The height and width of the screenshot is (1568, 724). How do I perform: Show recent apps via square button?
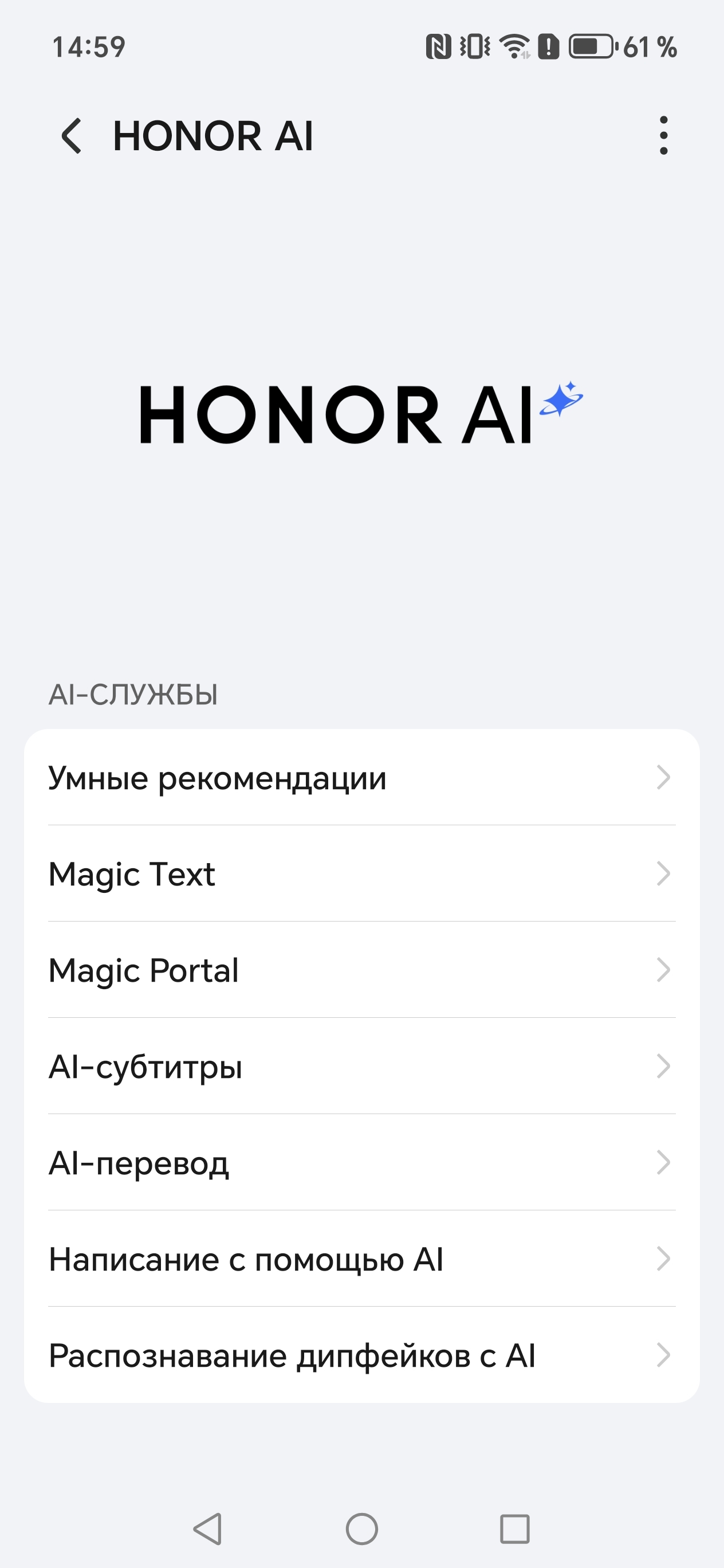515,1528
